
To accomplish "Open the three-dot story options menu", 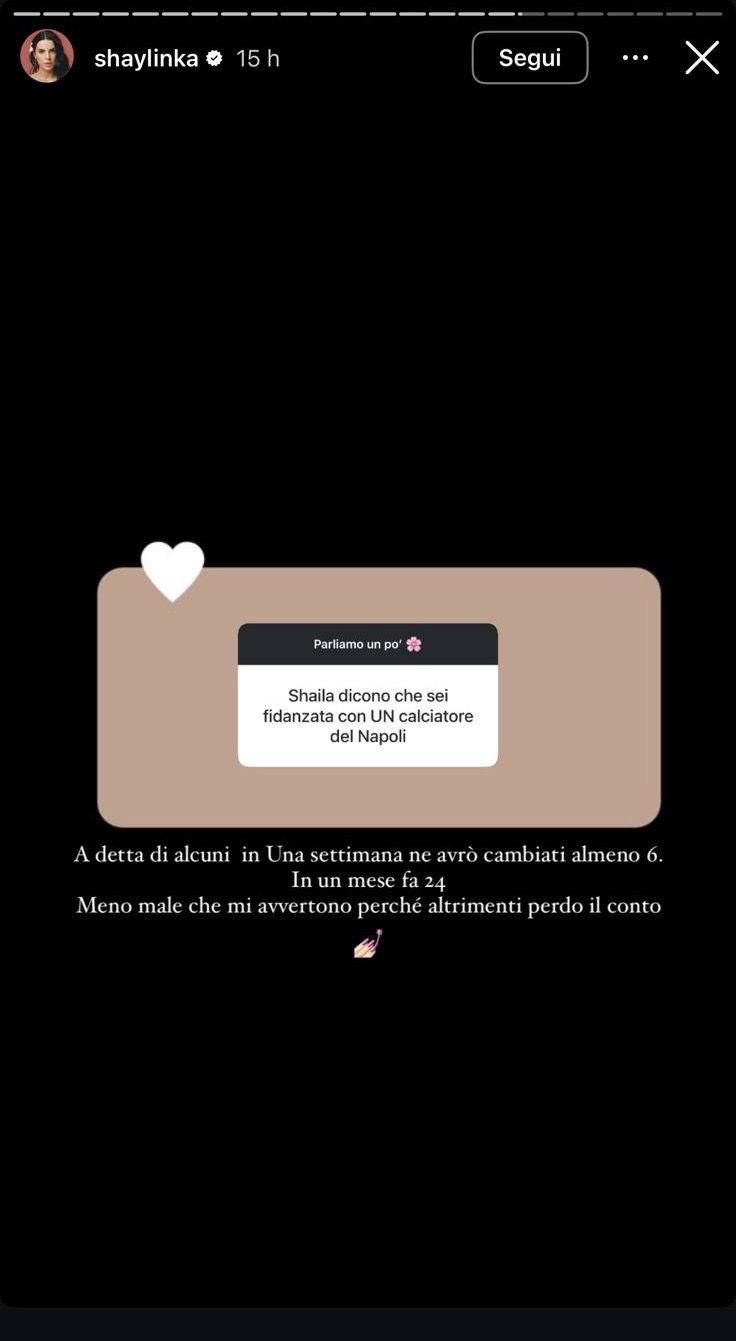I will [636, 57].
